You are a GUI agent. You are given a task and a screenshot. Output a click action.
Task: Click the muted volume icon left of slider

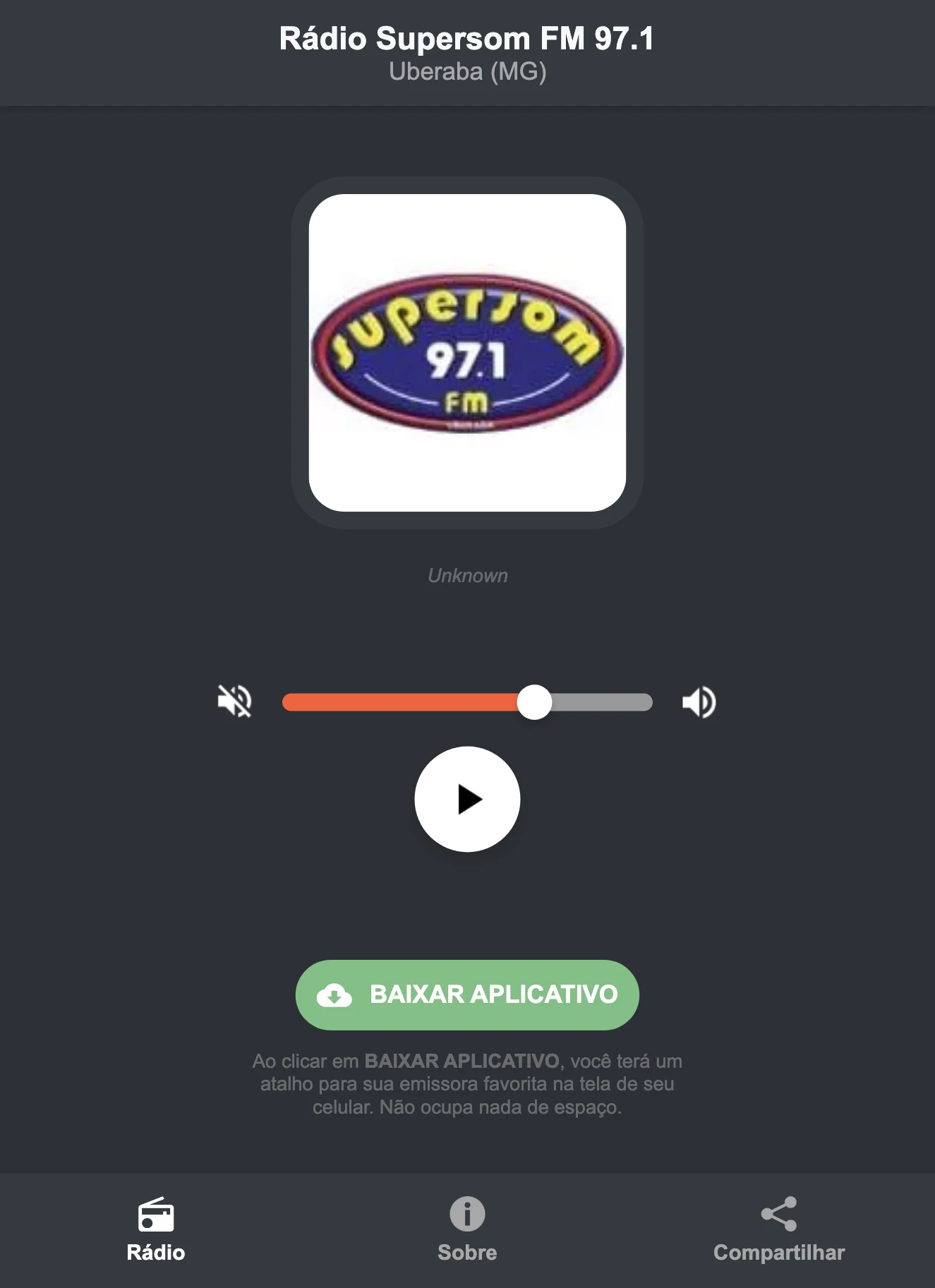235,701
